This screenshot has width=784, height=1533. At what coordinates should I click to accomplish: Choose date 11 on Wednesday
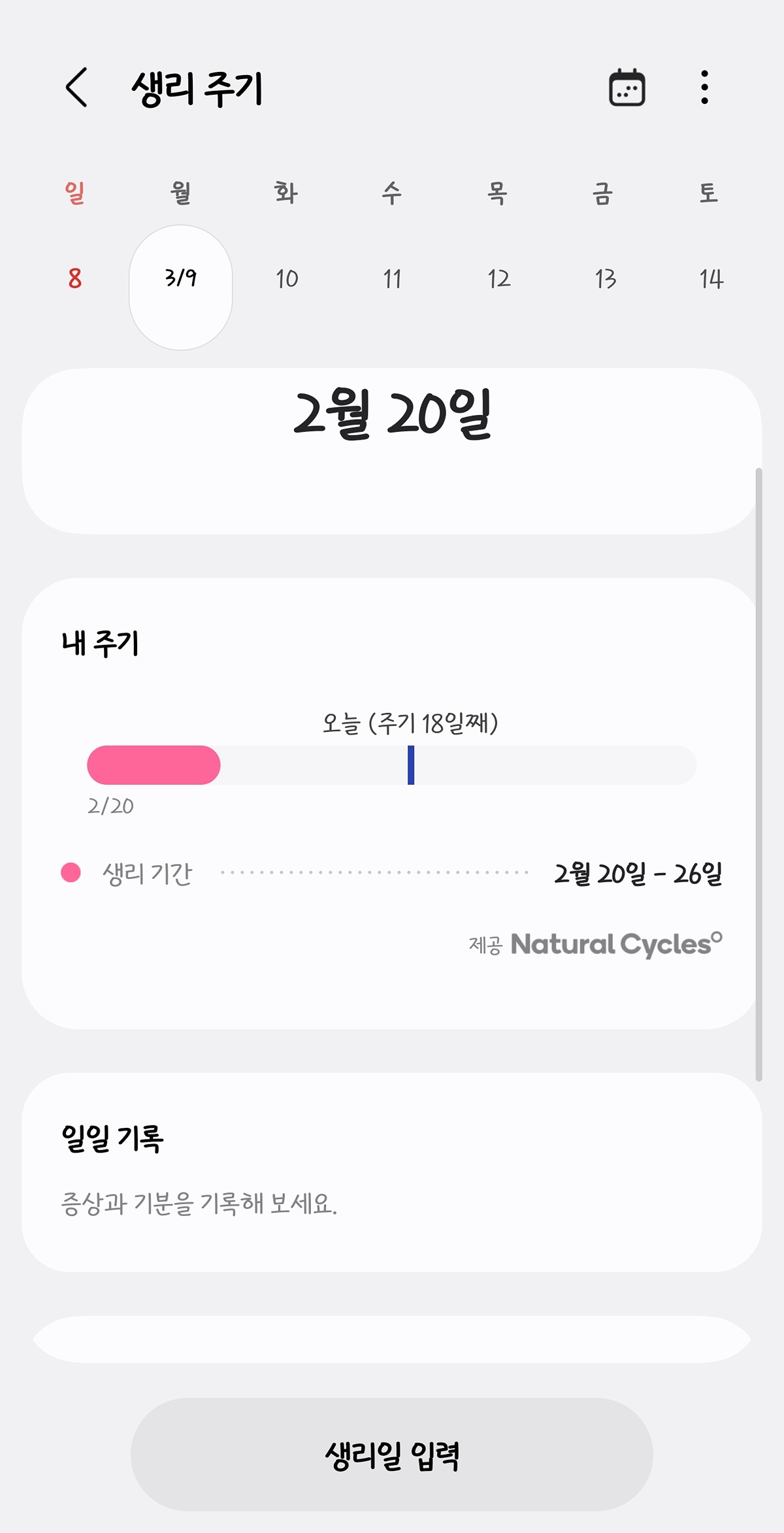click(x=392, y=279)
